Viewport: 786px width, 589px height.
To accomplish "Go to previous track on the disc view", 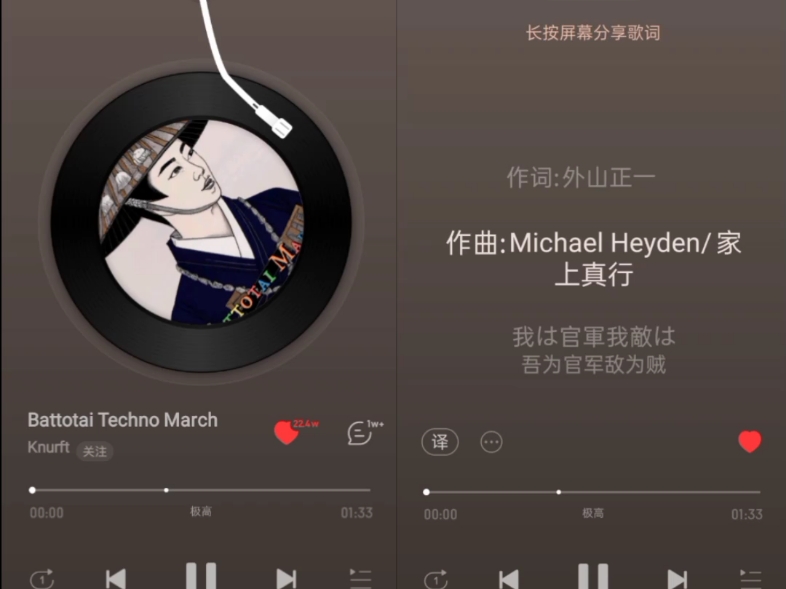I will [x=116, y=578].
